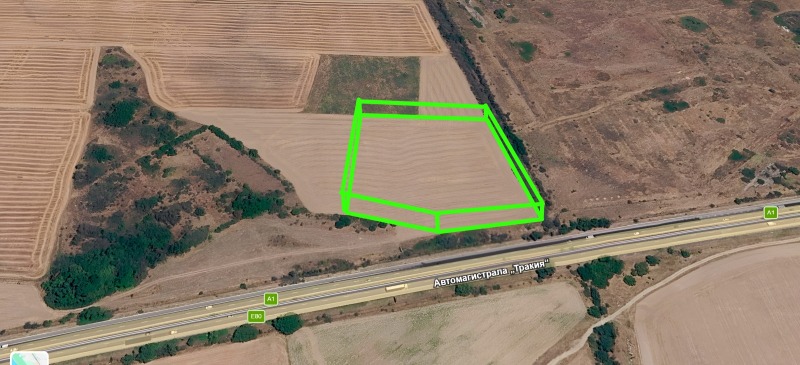Open the map type thumbnail switcher
The width and height of the screenshot is (800, 365).
point(29,358)
